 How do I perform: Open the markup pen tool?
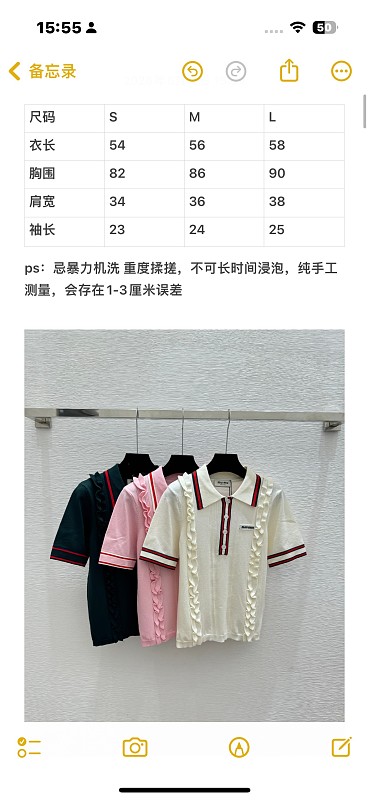[x=239, y=747]
